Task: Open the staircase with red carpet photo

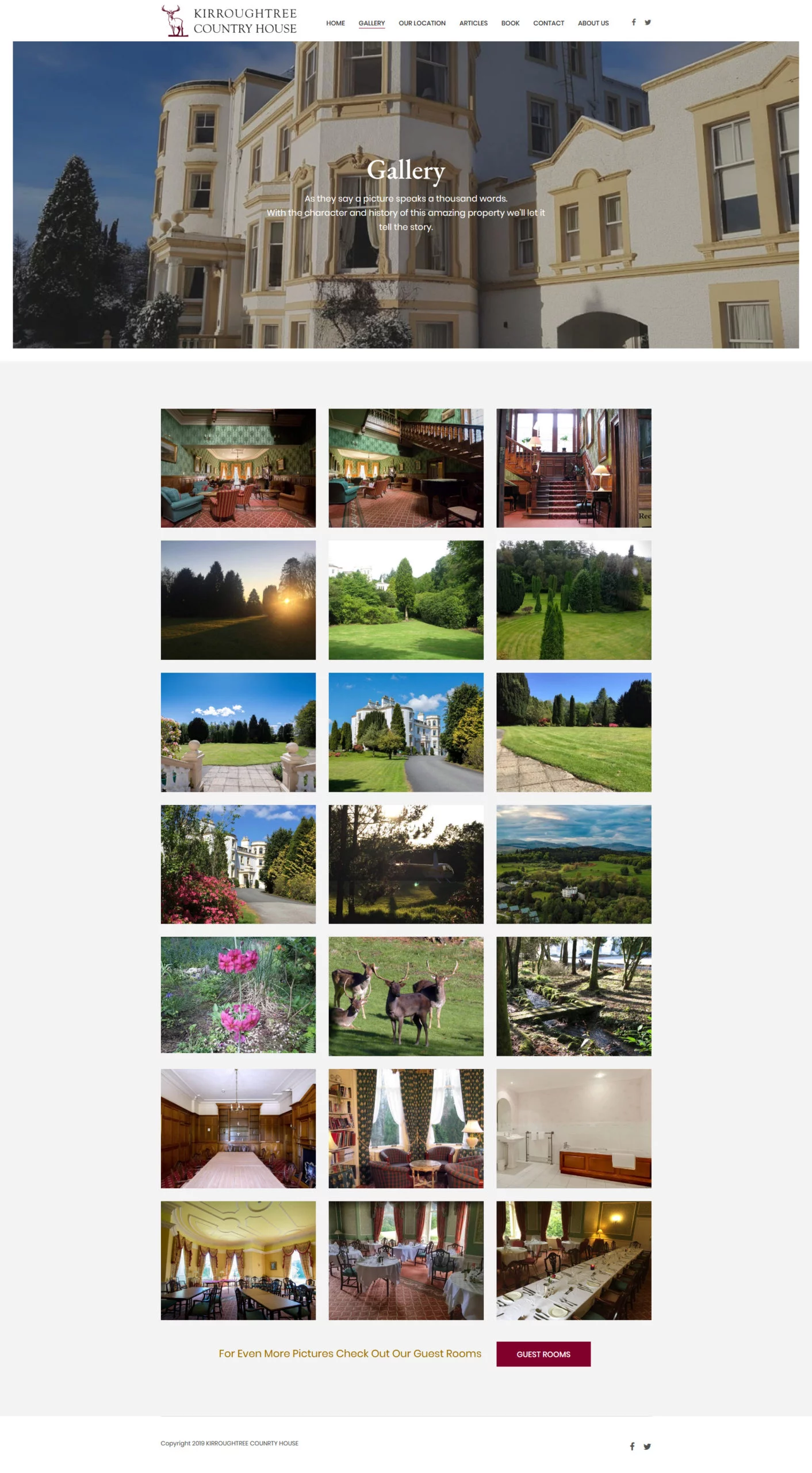Action: 573,468
